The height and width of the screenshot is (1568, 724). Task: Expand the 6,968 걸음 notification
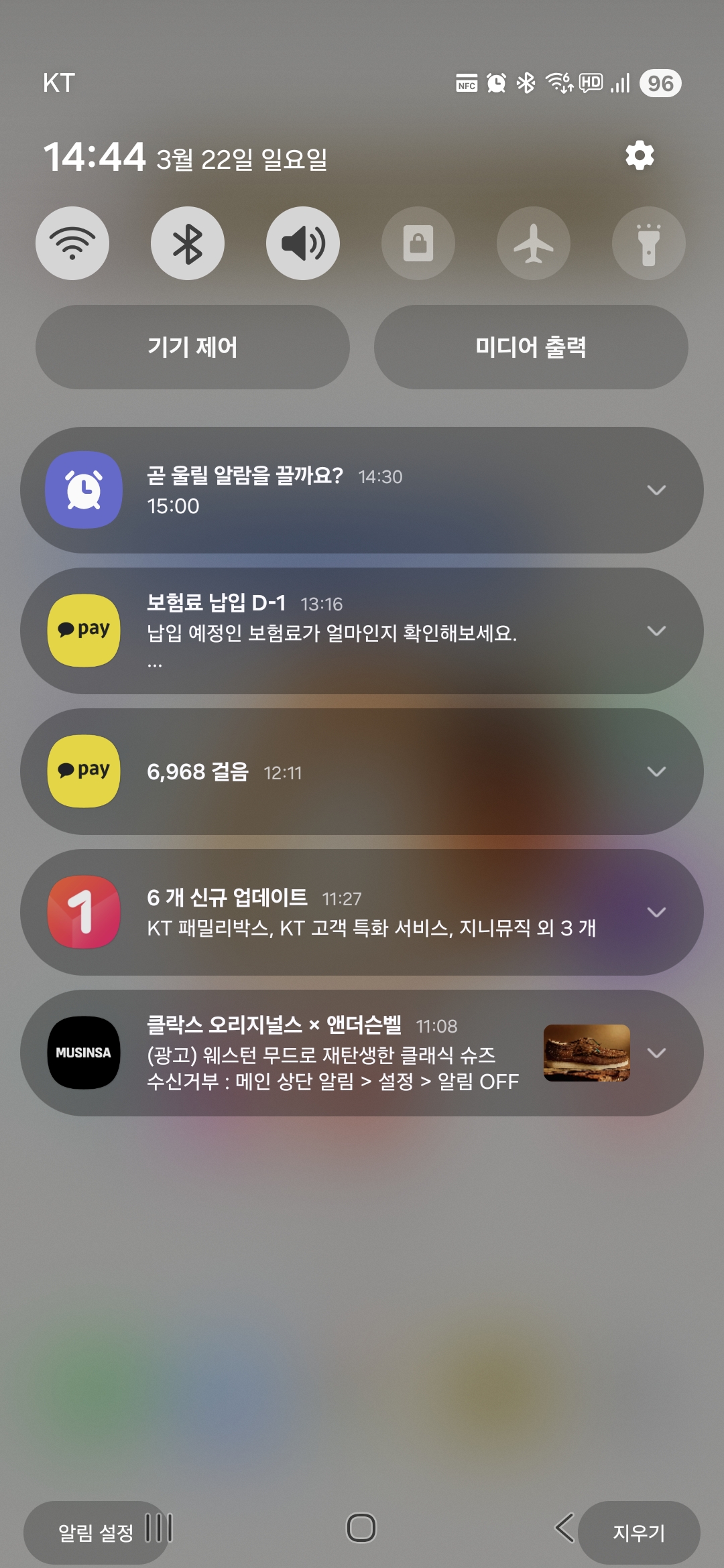(x=656, y=771)
